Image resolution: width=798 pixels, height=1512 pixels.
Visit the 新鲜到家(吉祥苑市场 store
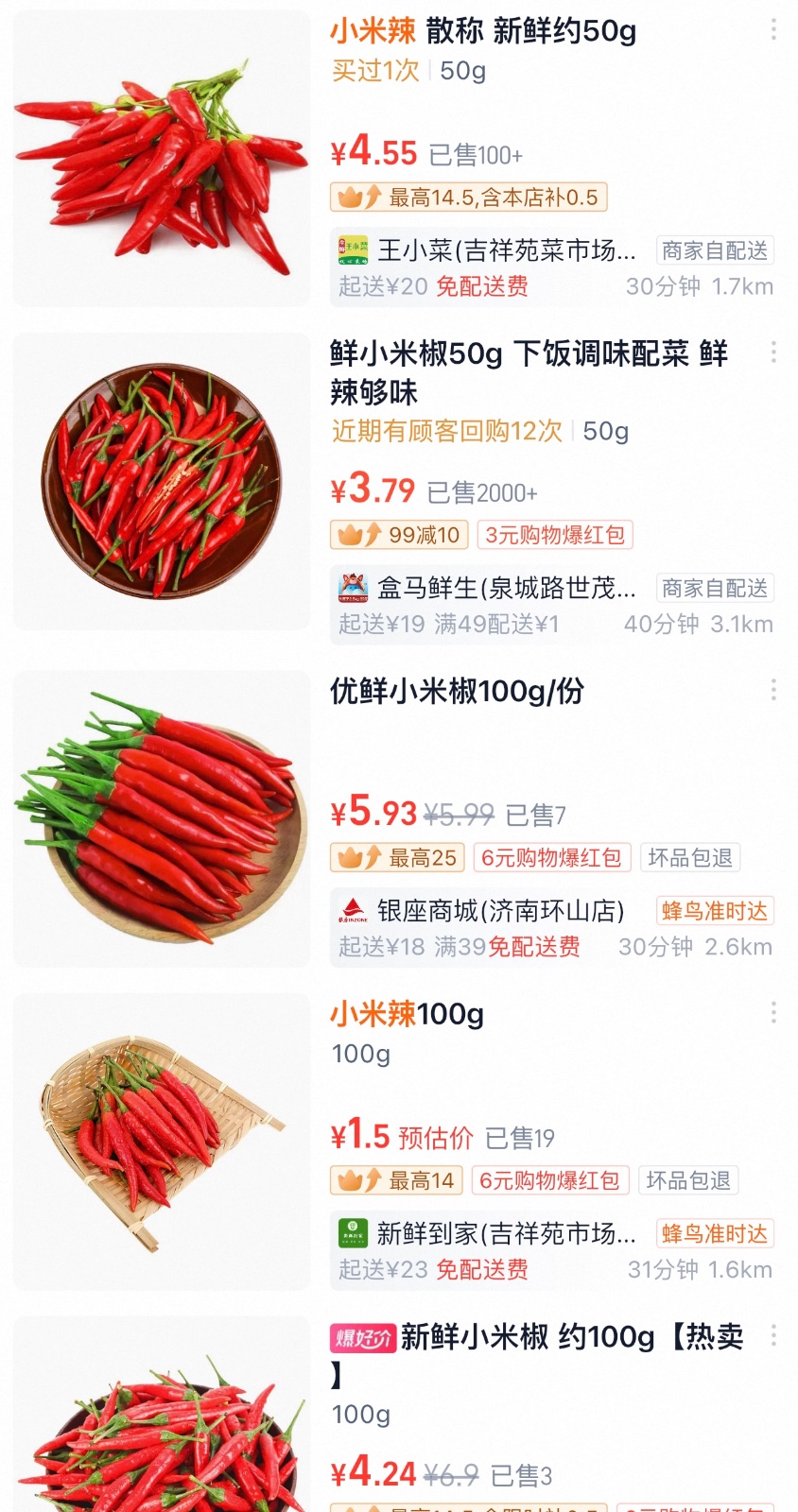point(506,1233)
